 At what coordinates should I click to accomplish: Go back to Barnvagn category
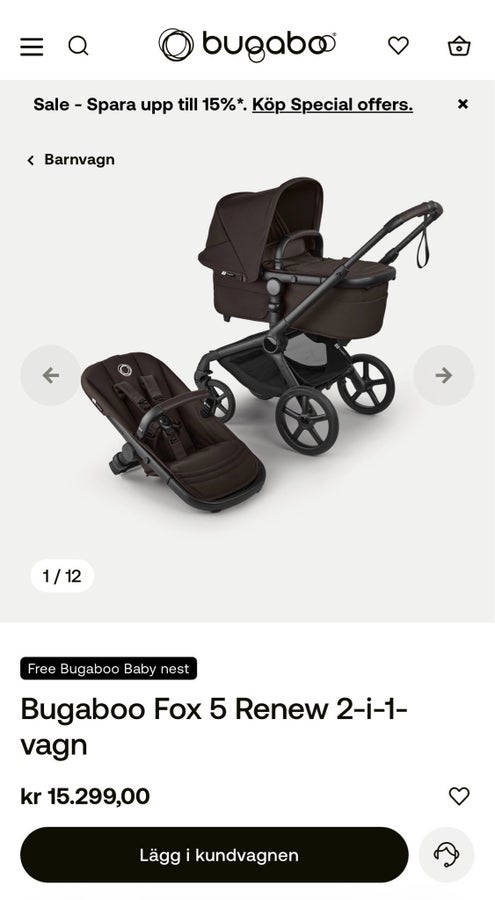pyautogui.click(x=71, y=160)
